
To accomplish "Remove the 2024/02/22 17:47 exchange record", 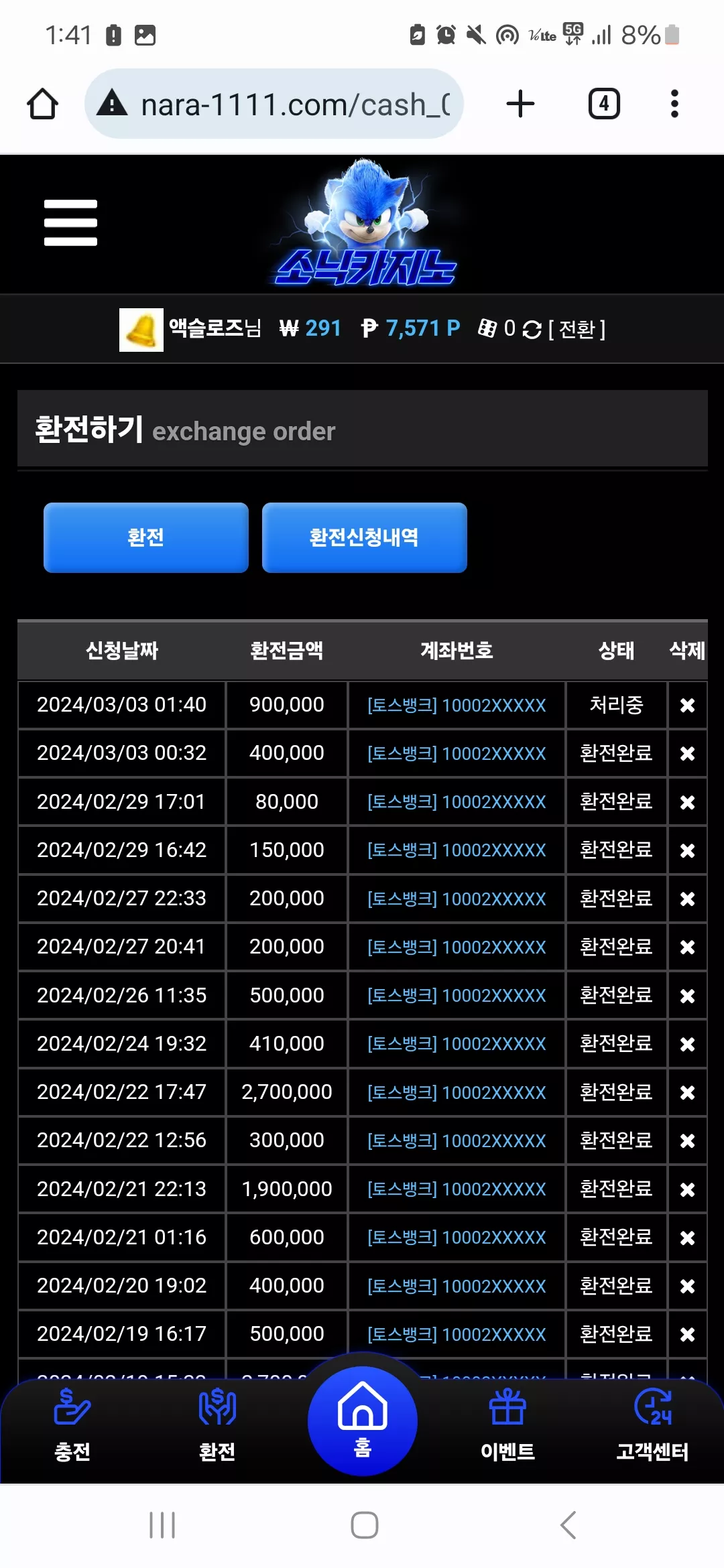I will click(687, 1092).
